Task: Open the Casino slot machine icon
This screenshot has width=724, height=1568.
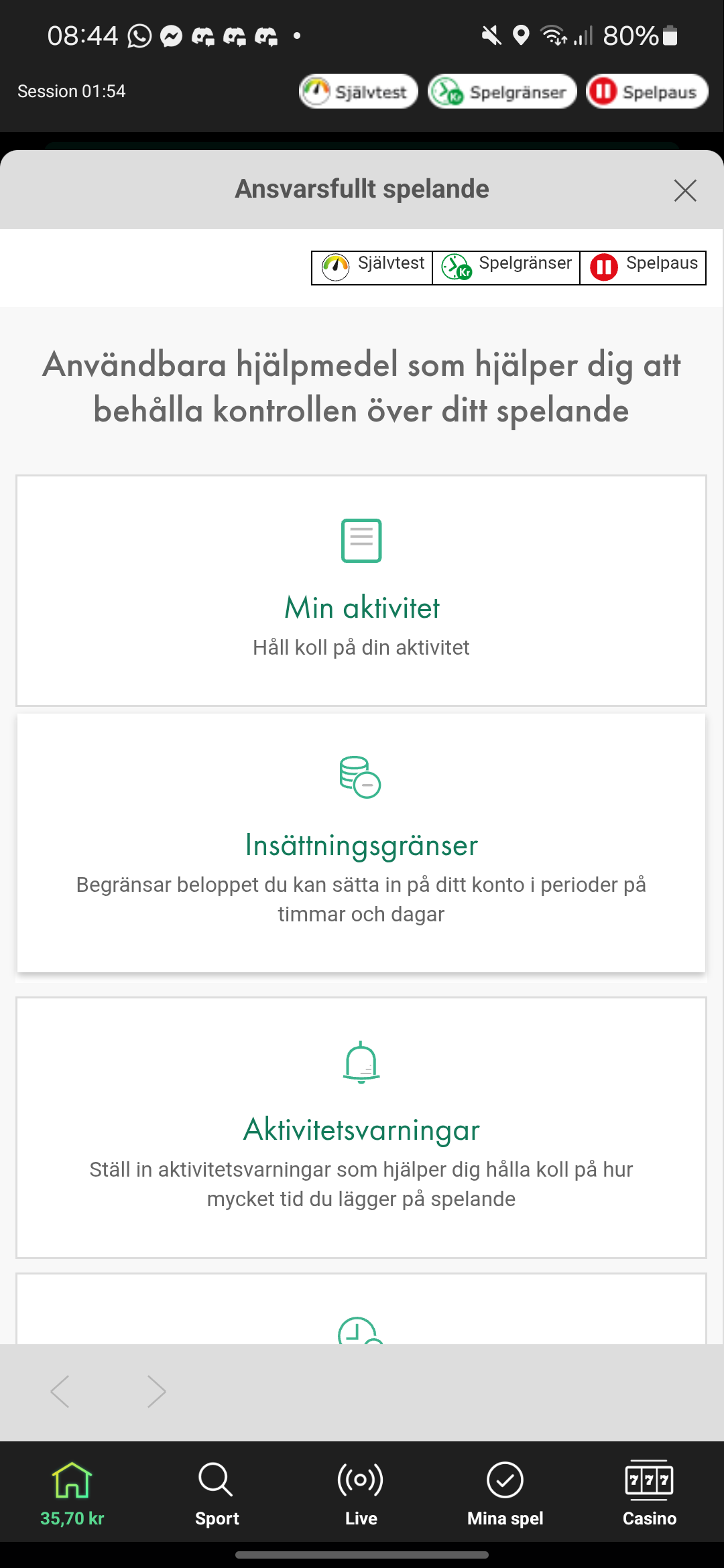Action: [648, 1478]
